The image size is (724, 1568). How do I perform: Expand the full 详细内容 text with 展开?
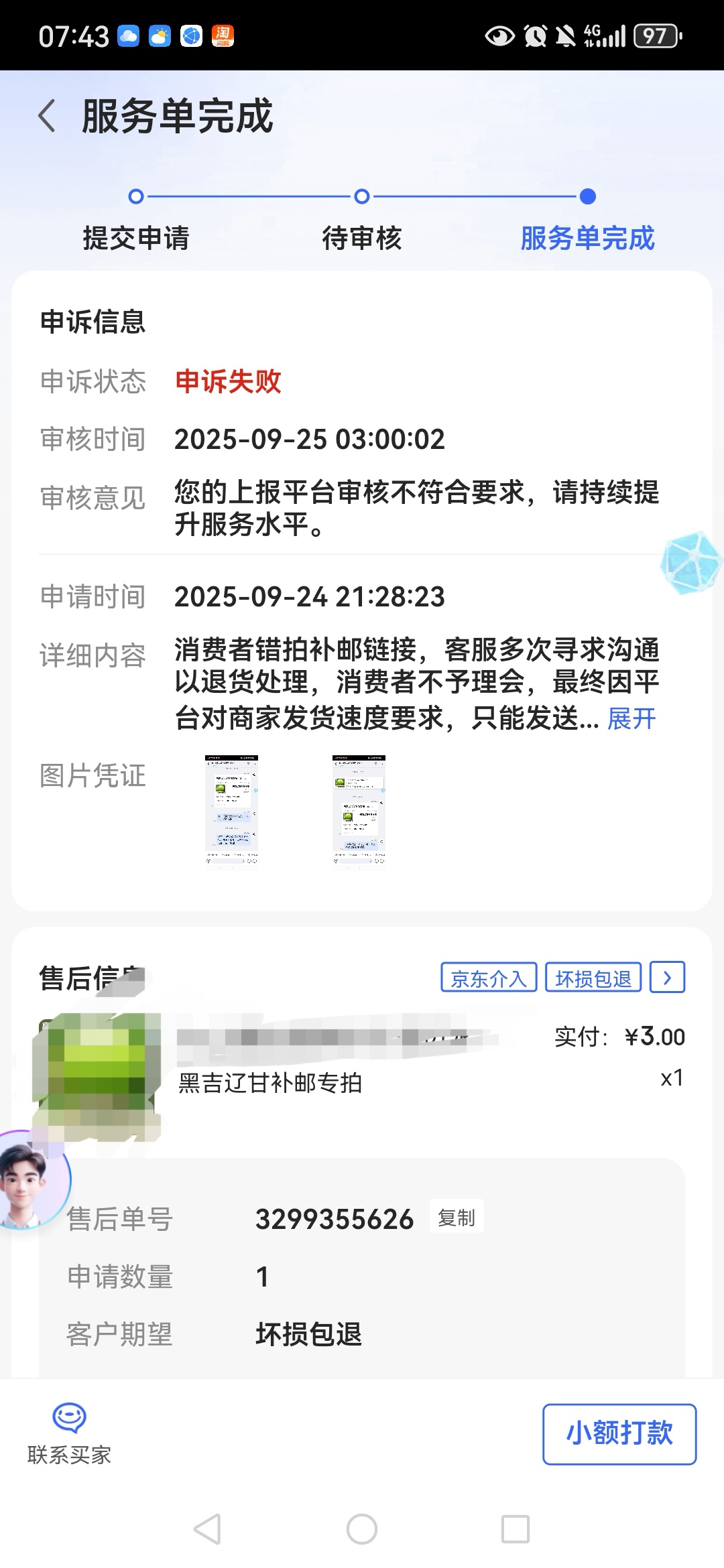[x=631, y=719]
